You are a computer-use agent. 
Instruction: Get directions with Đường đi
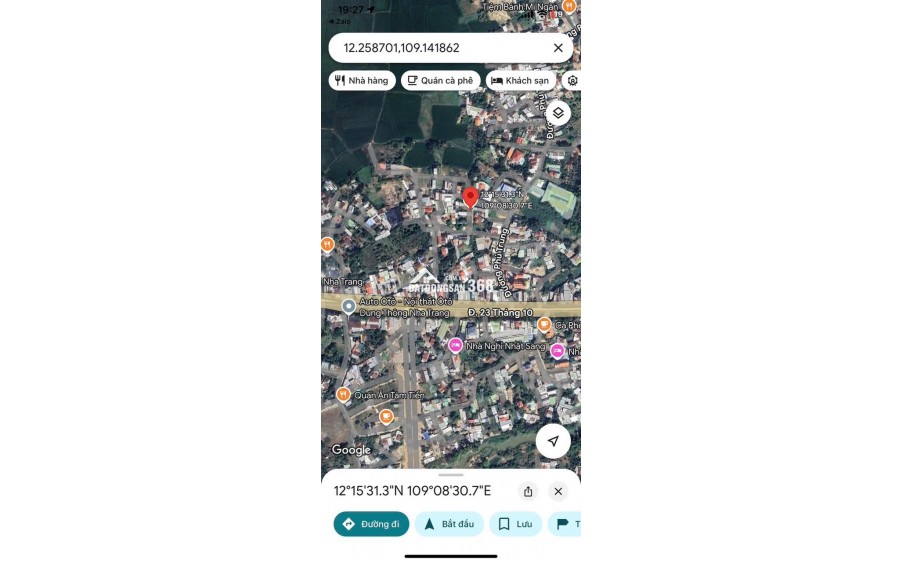(371, 524)
